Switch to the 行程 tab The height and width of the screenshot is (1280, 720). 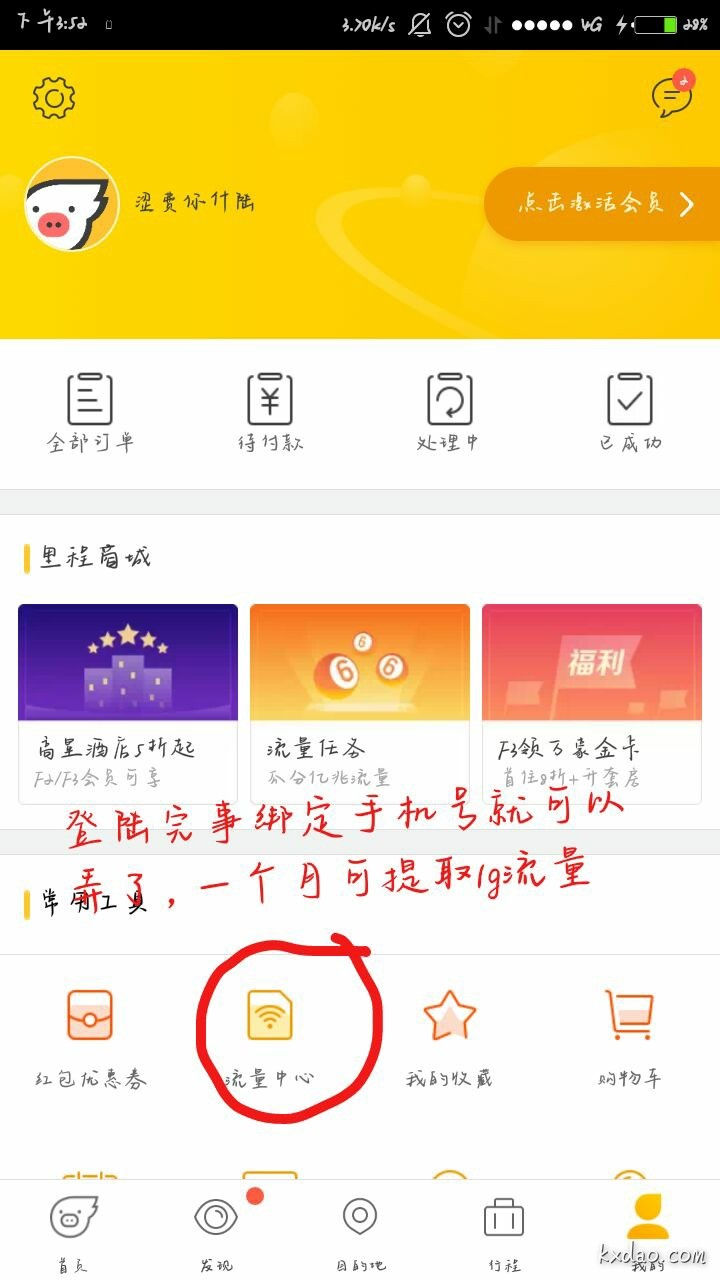tap(504, 1232)
